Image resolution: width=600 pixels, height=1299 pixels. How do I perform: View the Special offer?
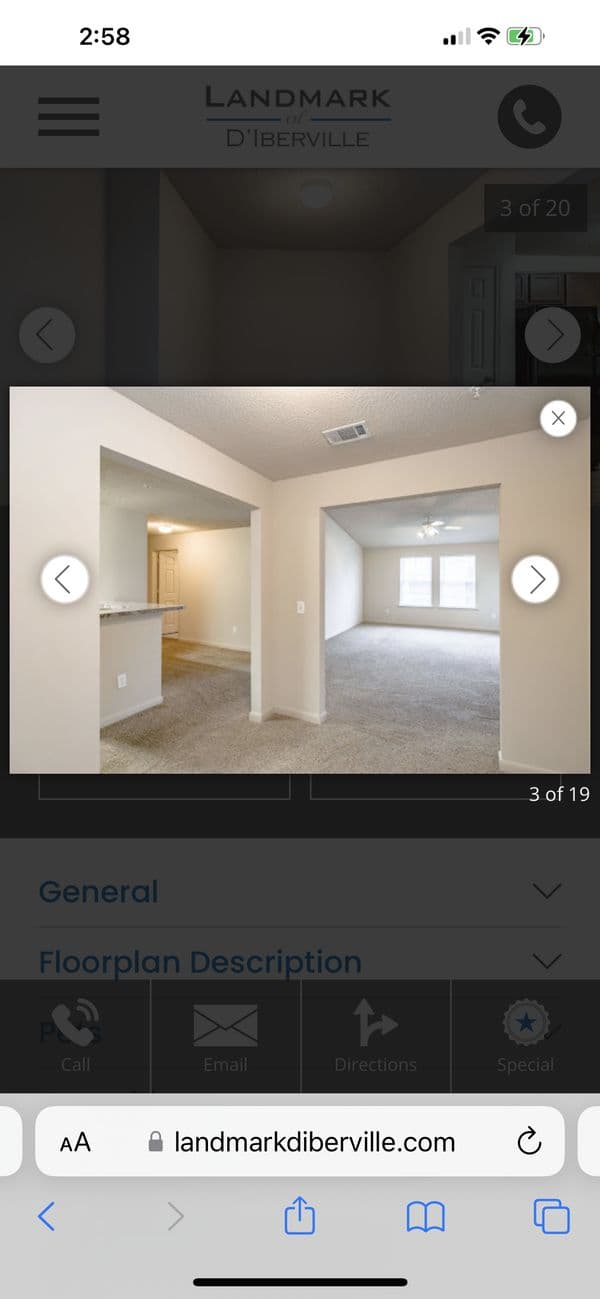tap(525, 1037)
